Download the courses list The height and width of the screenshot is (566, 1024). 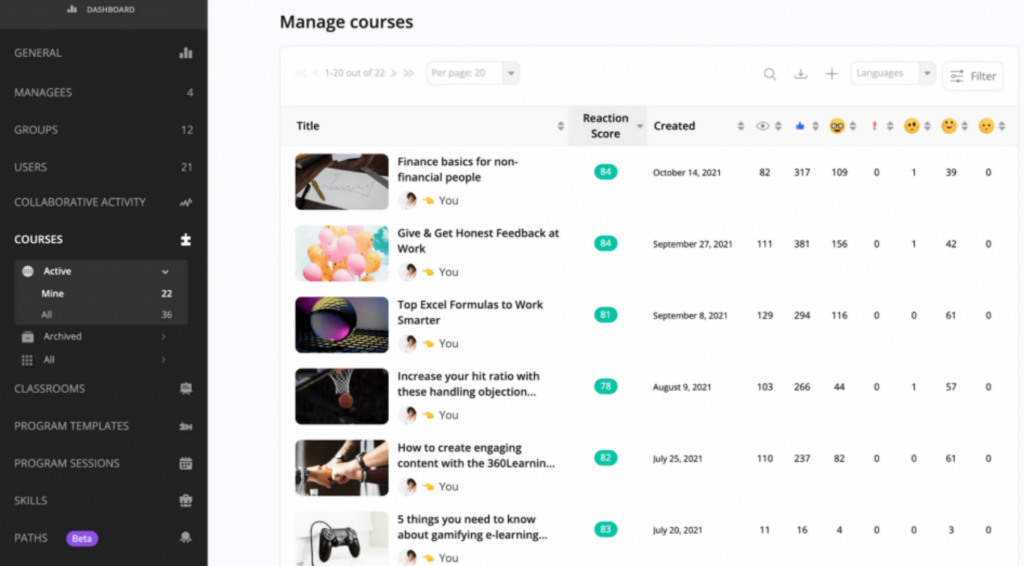800,74
